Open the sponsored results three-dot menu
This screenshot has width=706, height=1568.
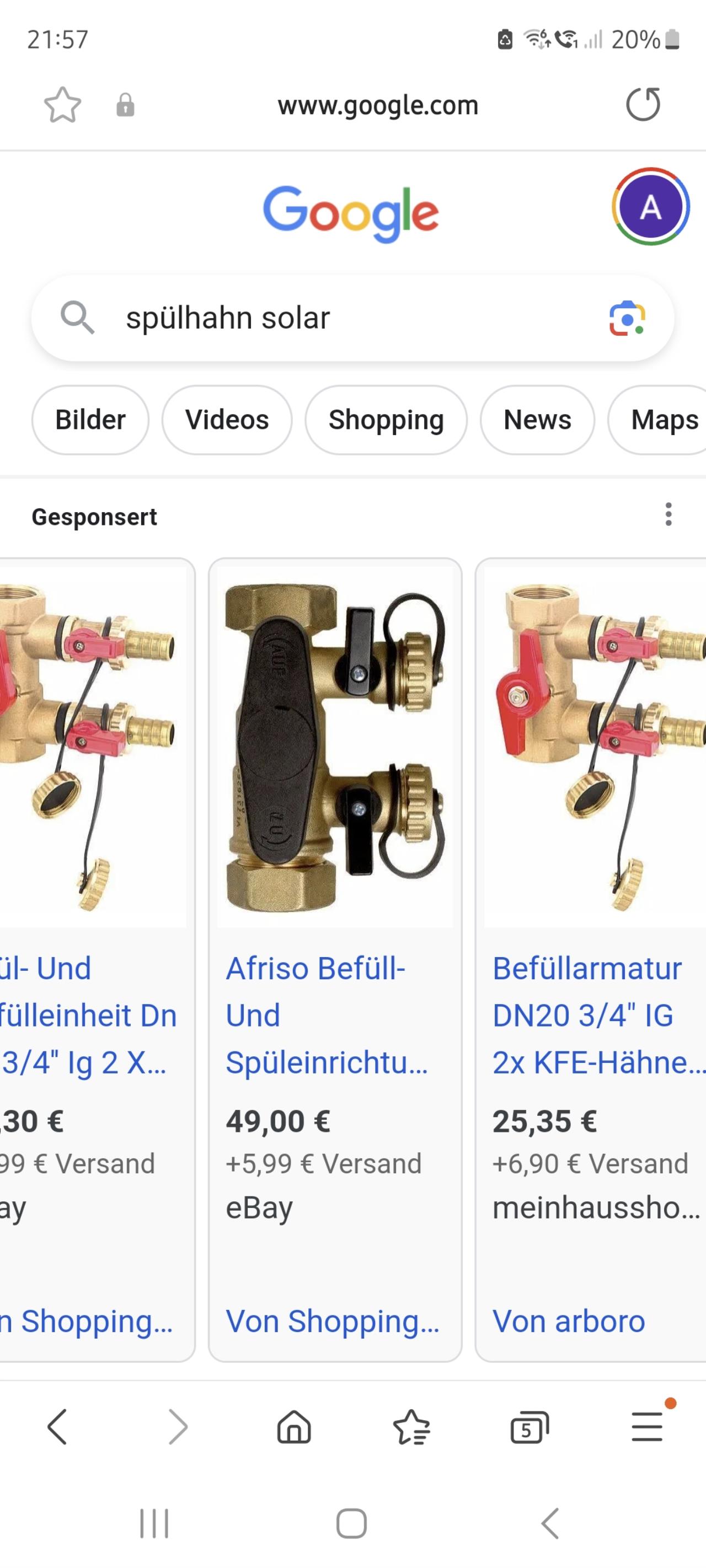click(668, 514)
